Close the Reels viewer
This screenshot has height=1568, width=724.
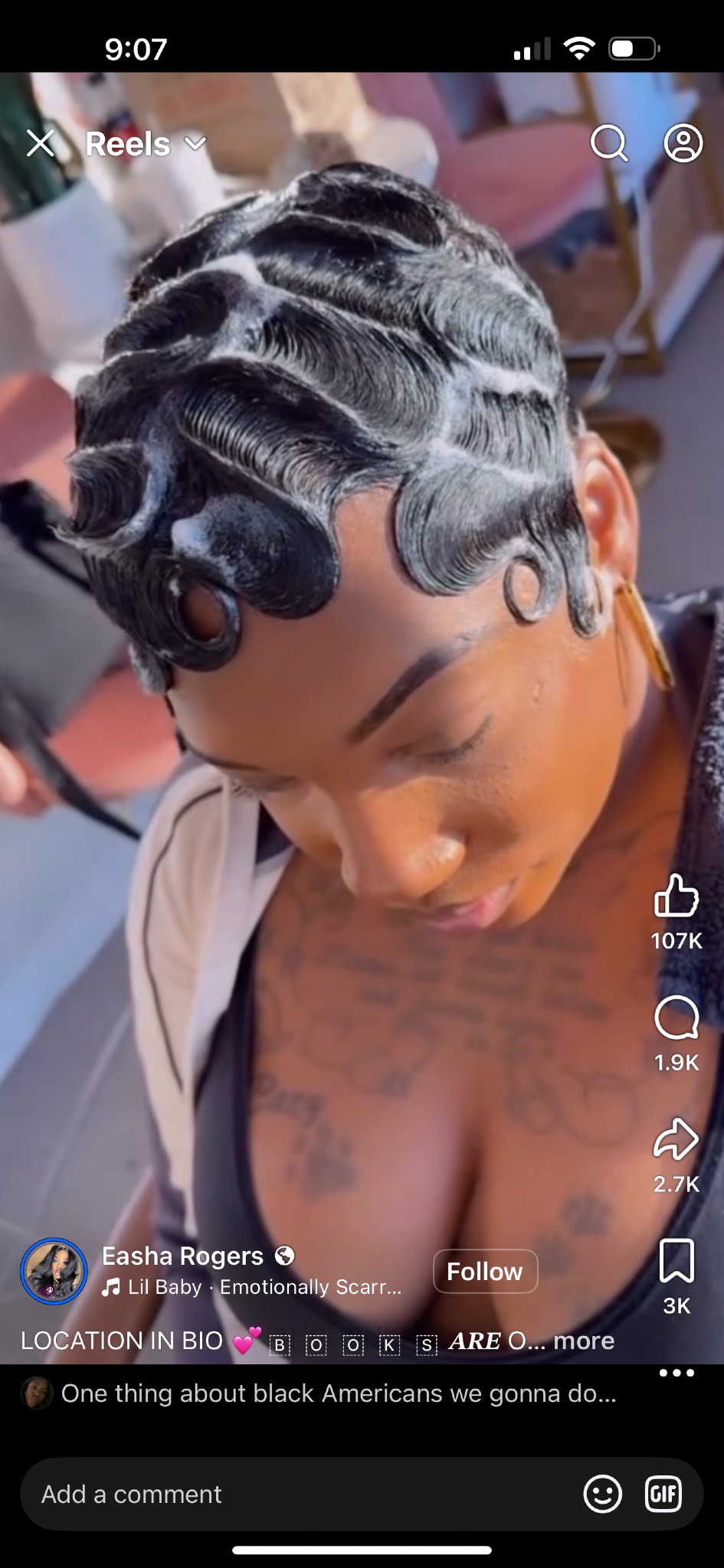pos(41,143)
